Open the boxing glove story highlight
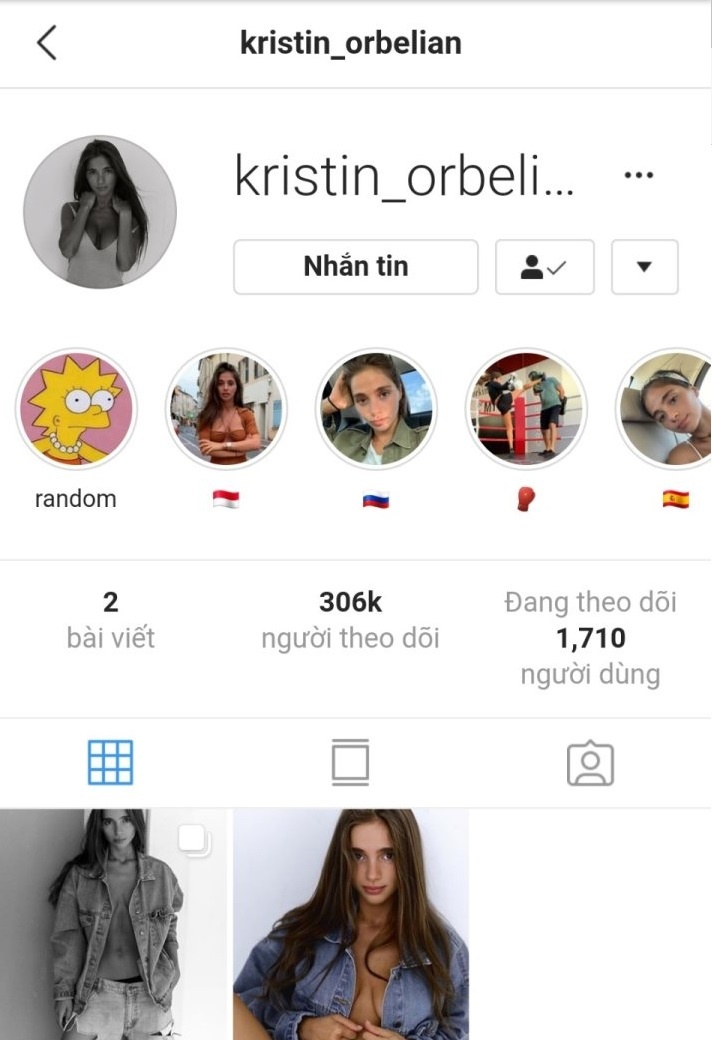712x1040 pixels. pyautogui.click(x=527, y=409)
